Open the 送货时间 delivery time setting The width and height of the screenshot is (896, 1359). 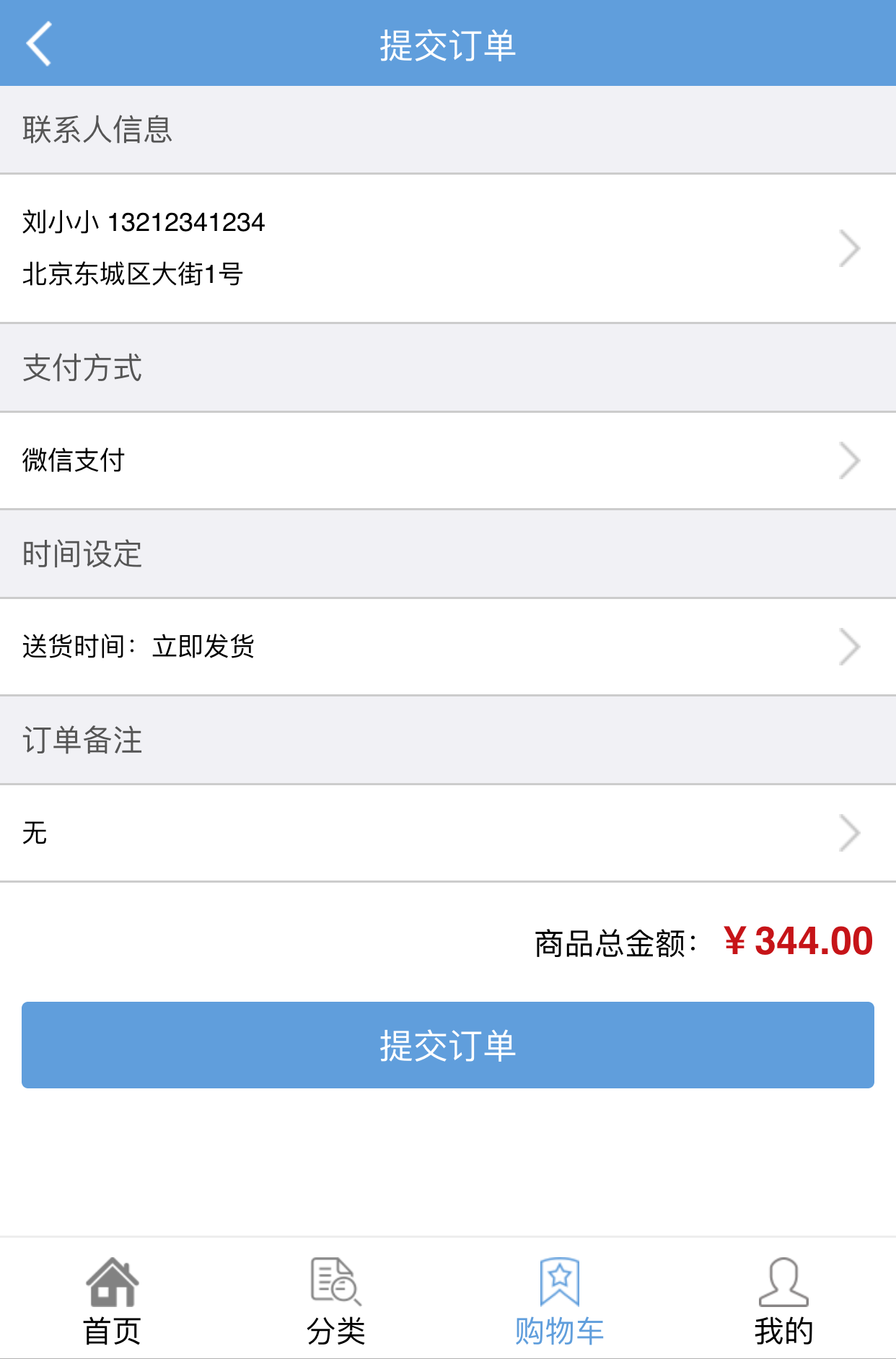pos(447,647)
